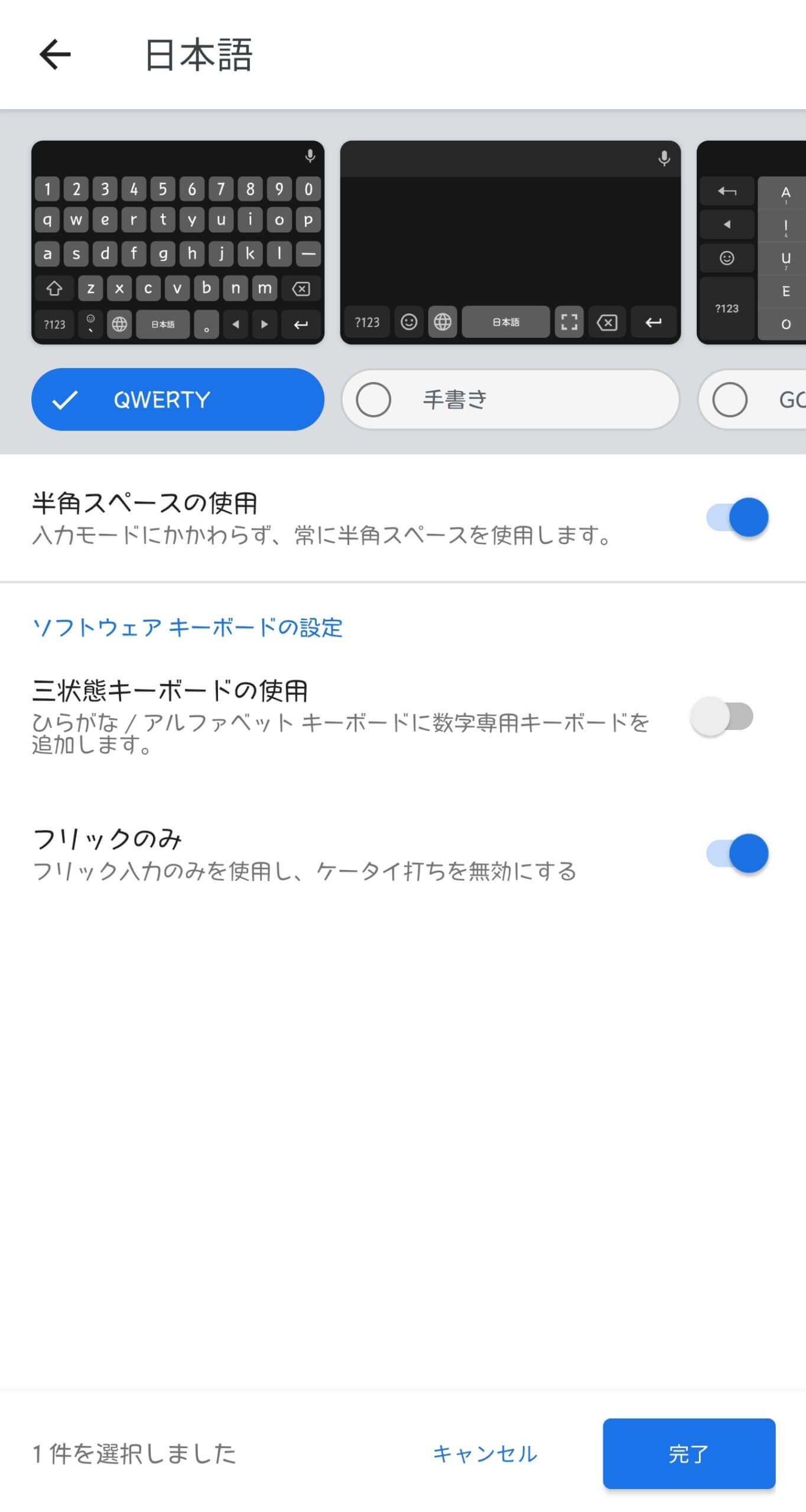This screenshot has width=806, height=1512.
Task: Choose the 手書き handwriting layout
Action: (x=511, y=399)
